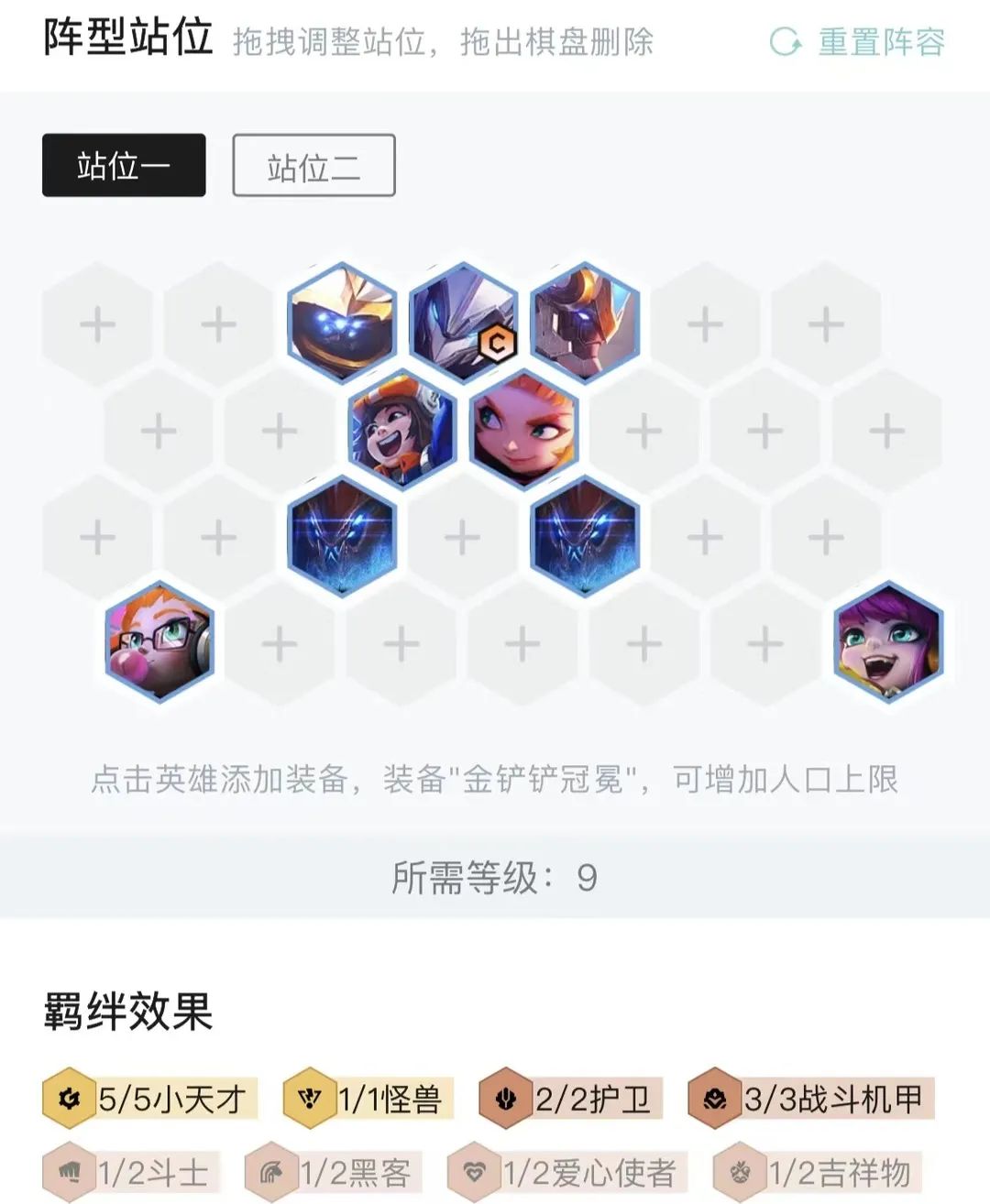Select the hero blowing bubble gum
This screenshot has height=1204, width=990.
159,641
